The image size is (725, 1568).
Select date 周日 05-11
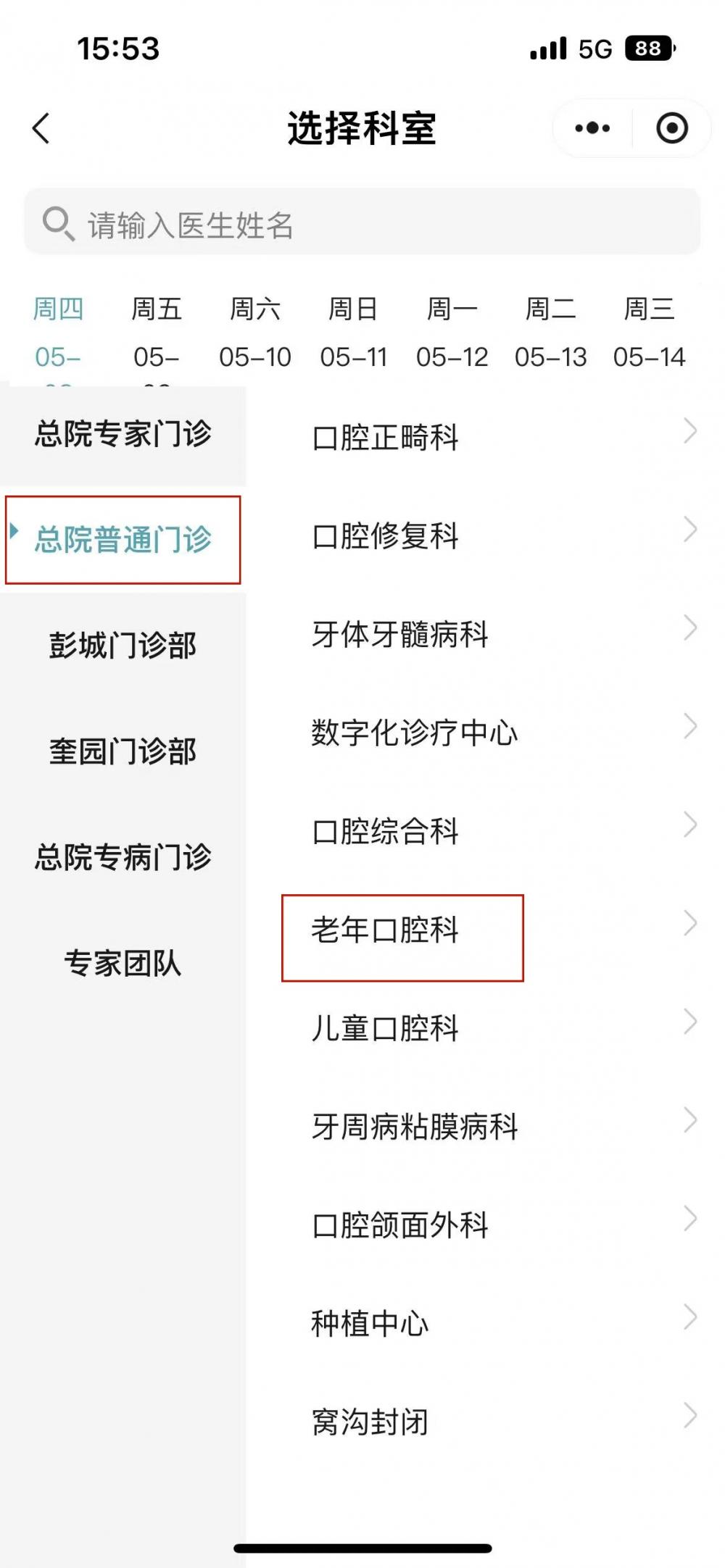pyautogui.click(x=354, y=333)
